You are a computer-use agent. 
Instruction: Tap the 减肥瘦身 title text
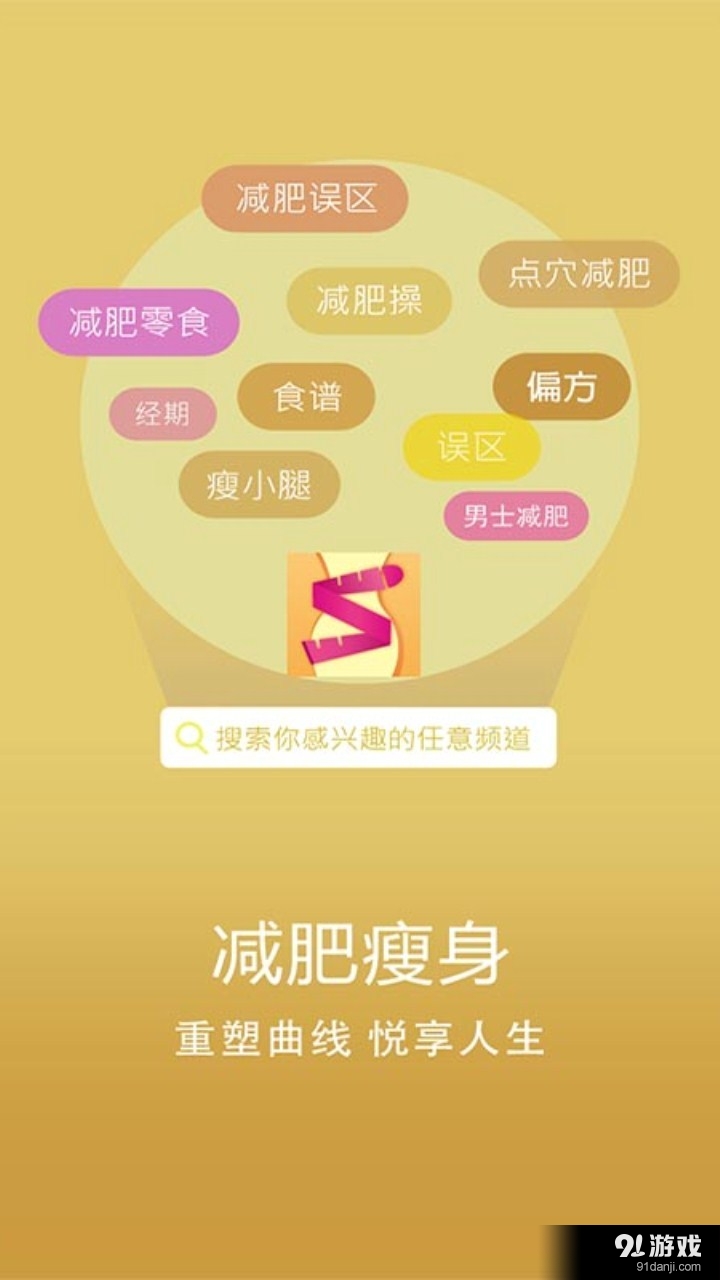pos(360,952)
